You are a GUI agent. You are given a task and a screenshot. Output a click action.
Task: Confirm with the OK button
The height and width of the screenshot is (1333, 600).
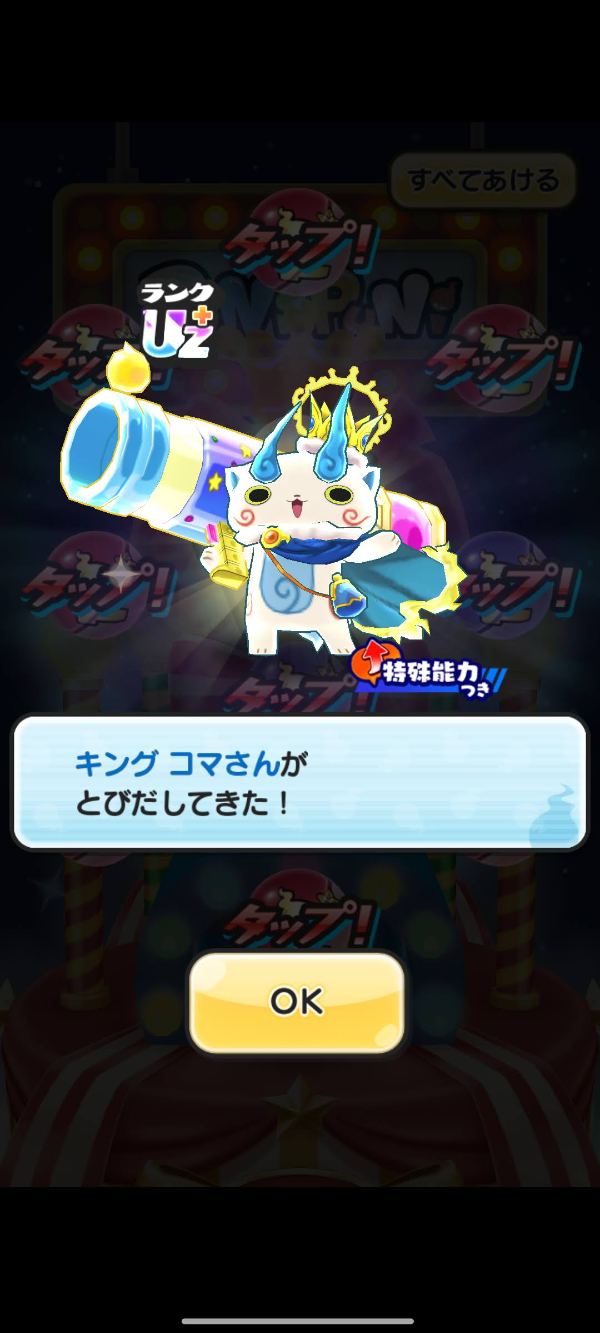[x=296, y=1001]
